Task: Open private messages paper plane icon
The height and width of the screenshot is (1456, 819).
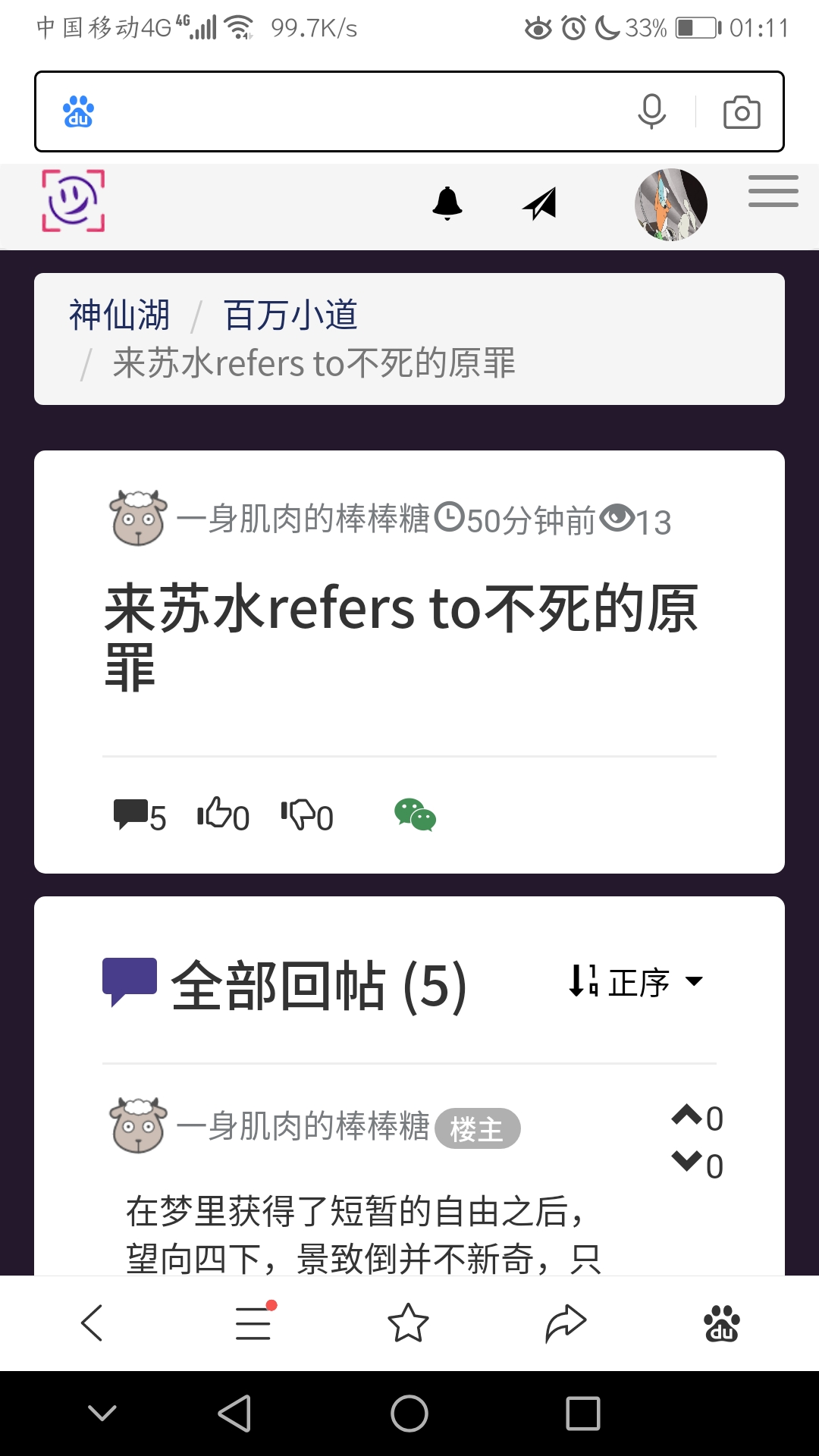Action: point(540,203)
